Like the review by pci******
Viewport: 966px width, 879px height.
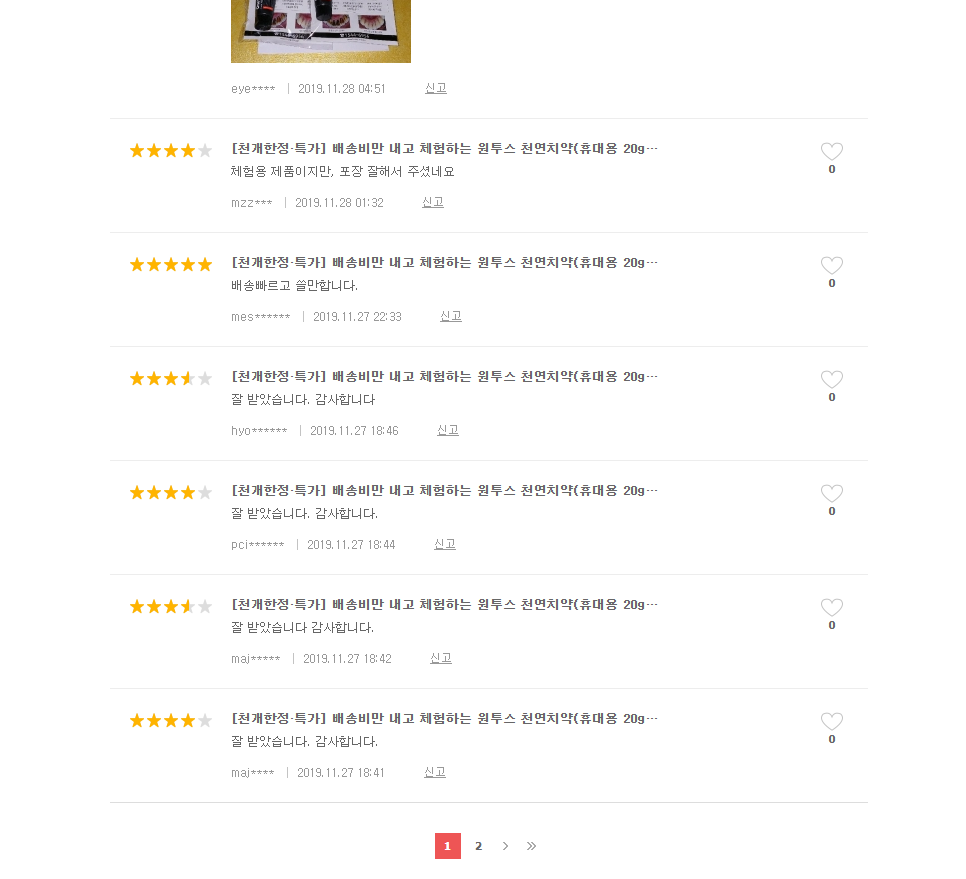point(831,494)
